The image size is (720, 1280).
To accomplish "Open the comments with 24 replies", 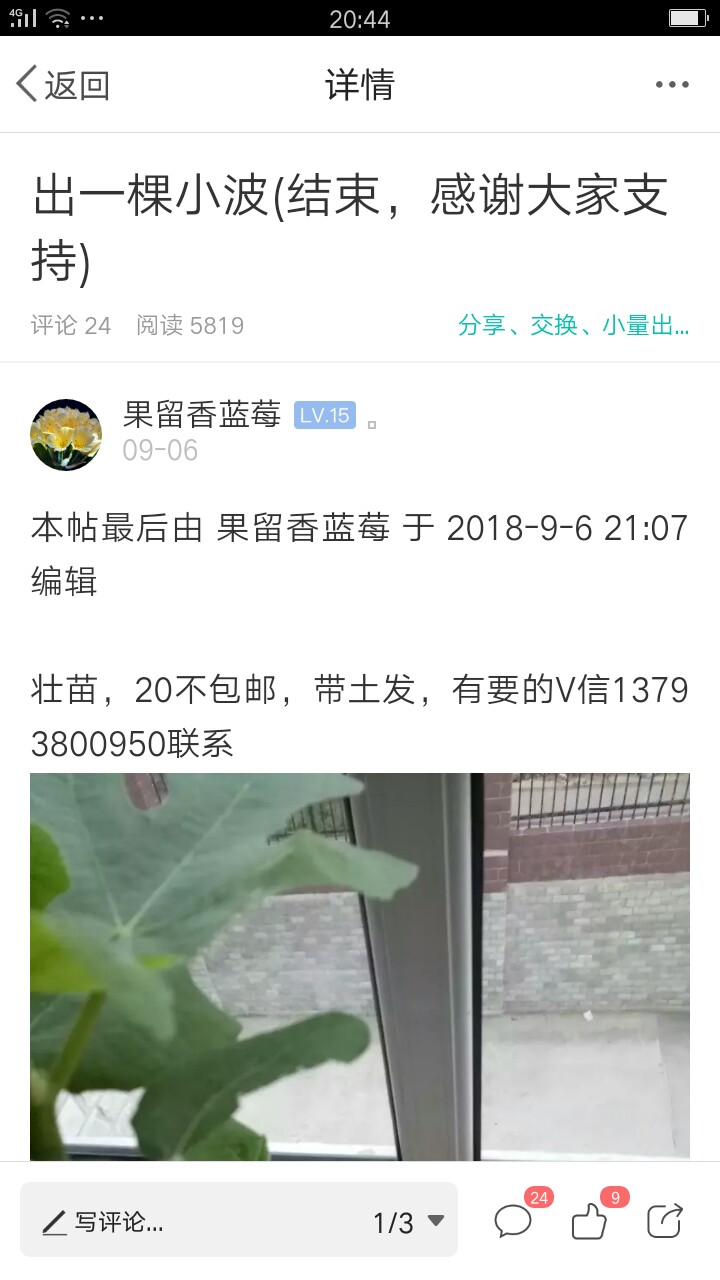I will 513,1221.
